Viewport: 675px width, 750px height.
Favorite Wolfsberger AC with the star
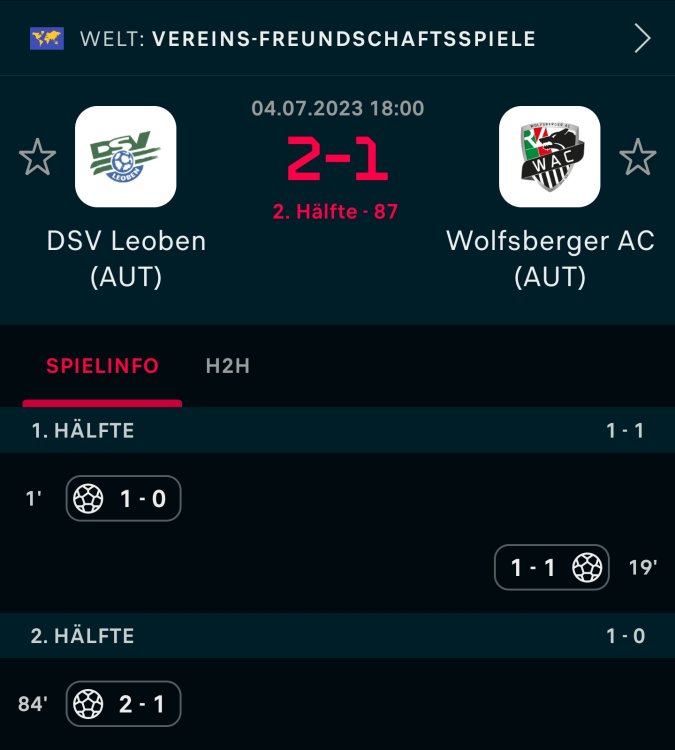tap(637, 157)
